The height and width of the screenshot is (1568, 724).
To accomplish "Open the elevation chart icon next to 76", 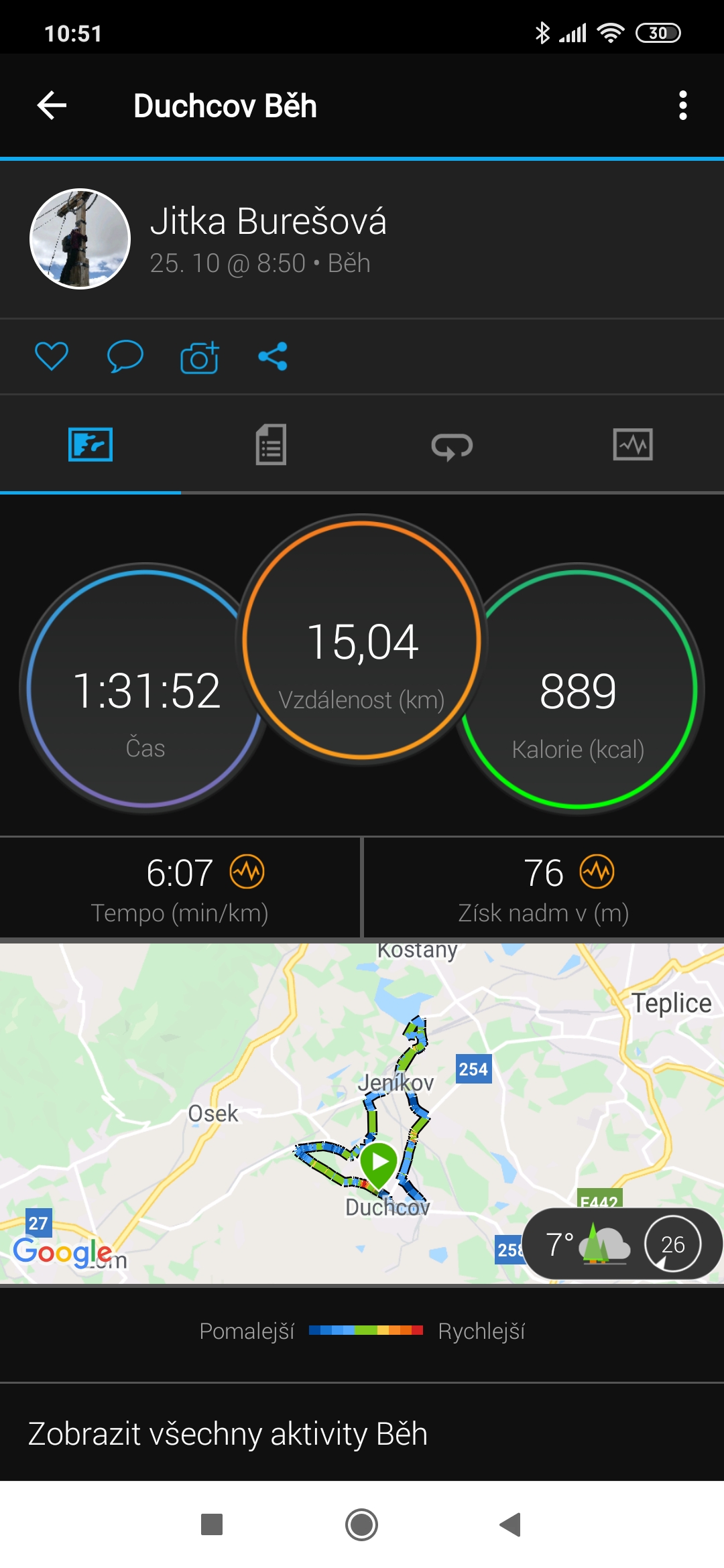I will coord(597,872).
